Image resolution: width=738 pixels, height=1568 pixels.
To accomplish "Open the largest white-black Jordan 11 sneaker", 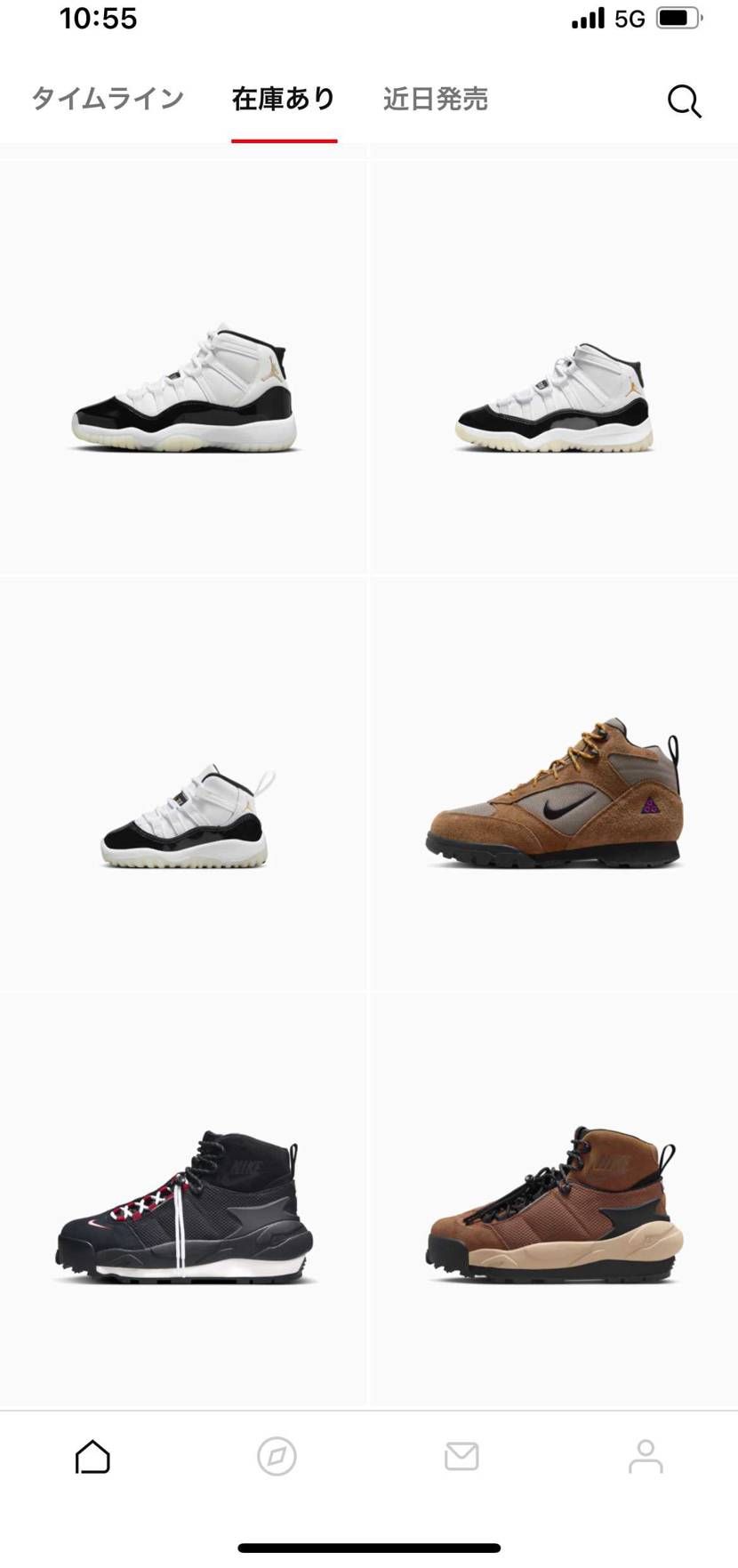I will [x=183, y=366].
